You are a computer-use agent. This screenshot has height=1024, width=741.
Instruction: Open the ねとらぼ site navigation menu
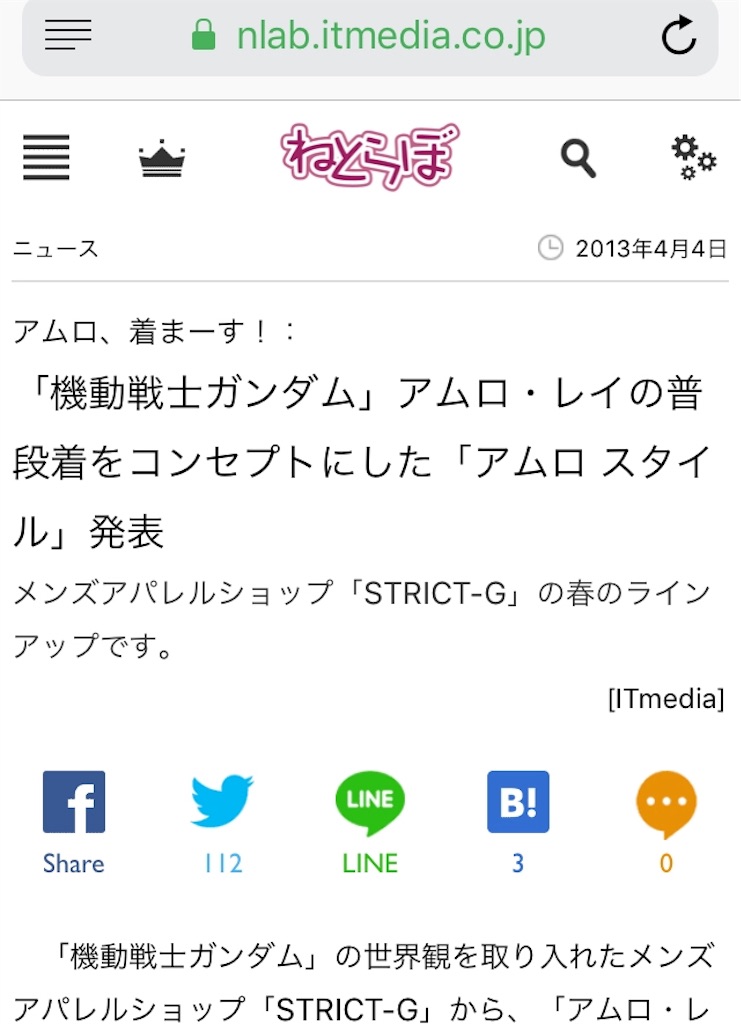[x=46, y=158]
